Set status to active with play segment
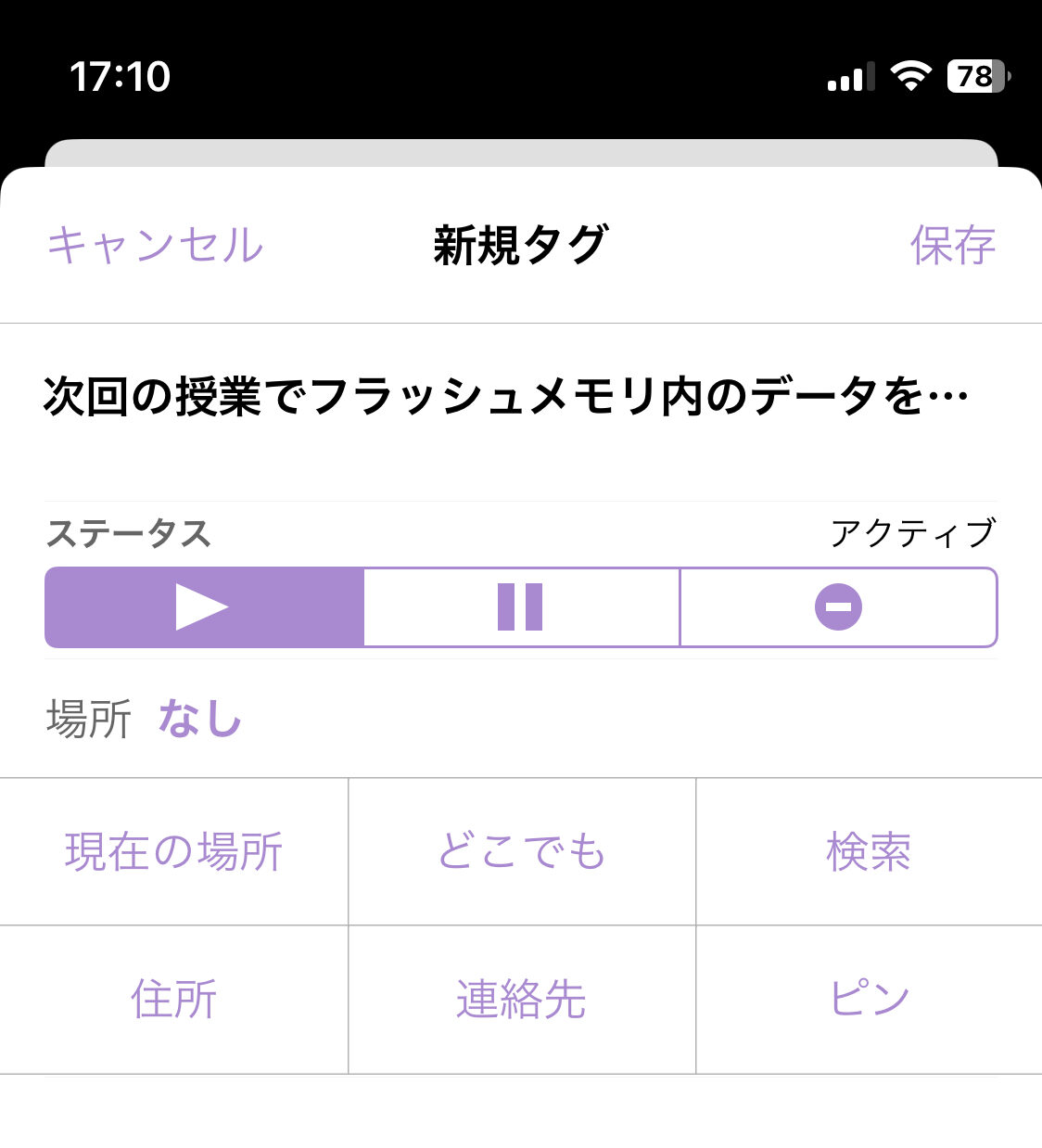Image resolution: width=1042 pixels, height=1148 pixels. point(204,607)
